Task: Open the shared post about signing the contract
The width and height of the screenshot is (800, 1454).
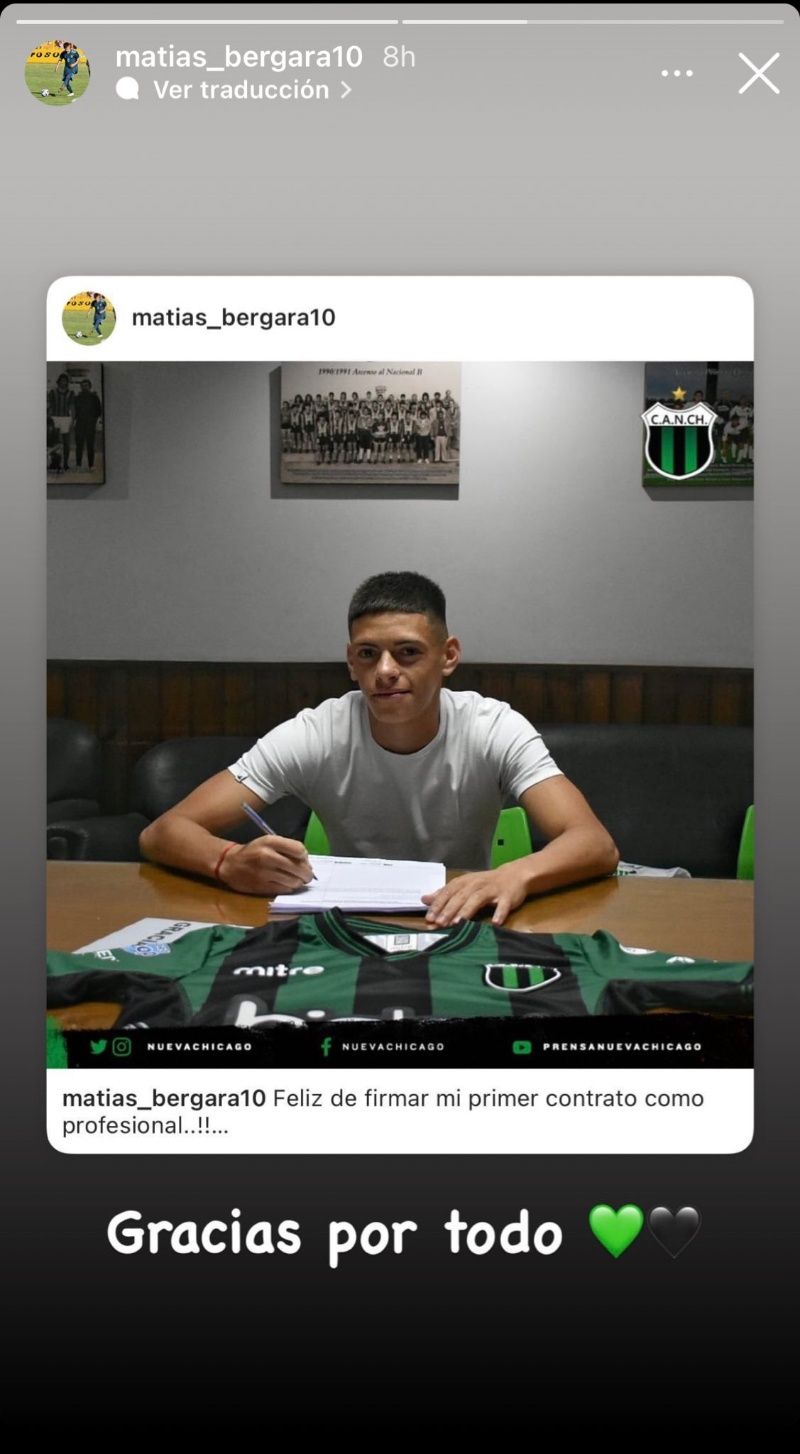Action: (400, 714)
